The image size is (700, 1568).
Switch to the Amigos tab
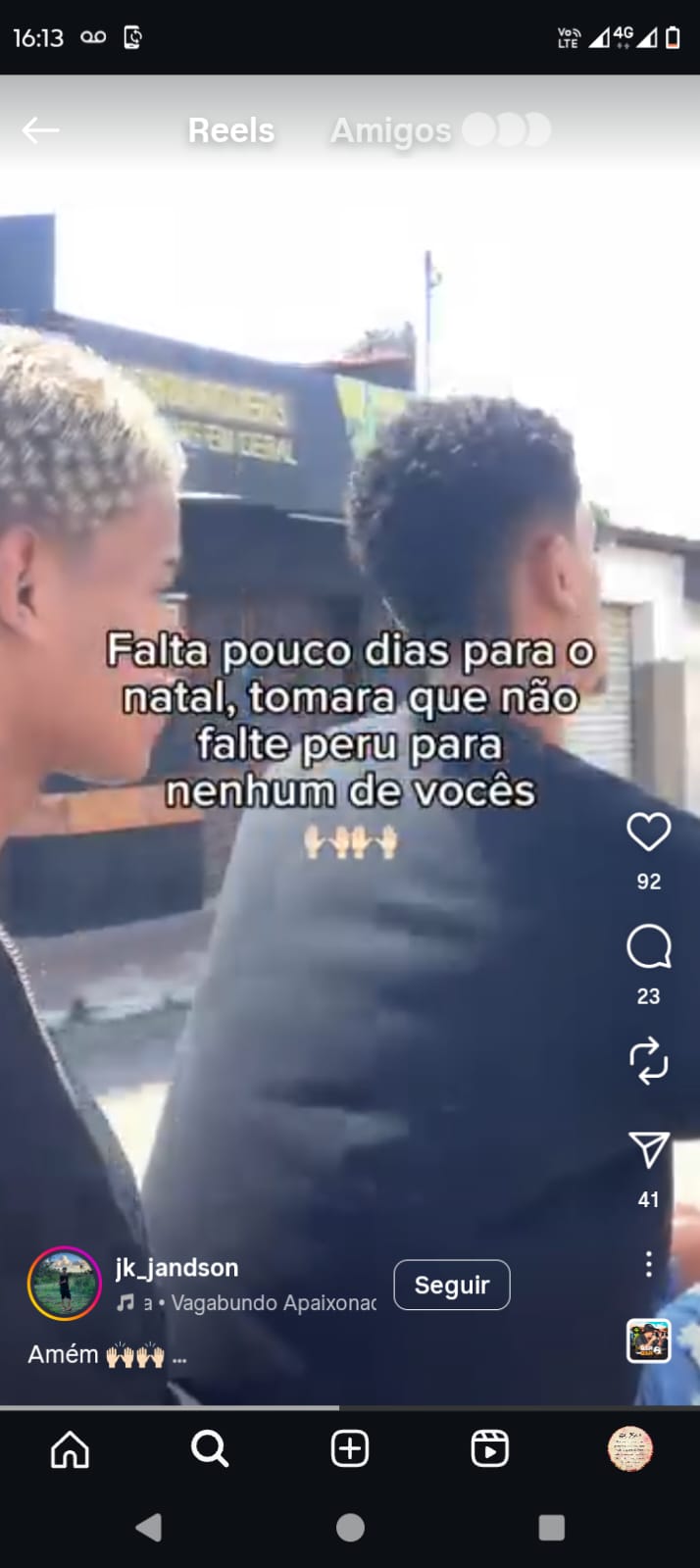point(390,130)
